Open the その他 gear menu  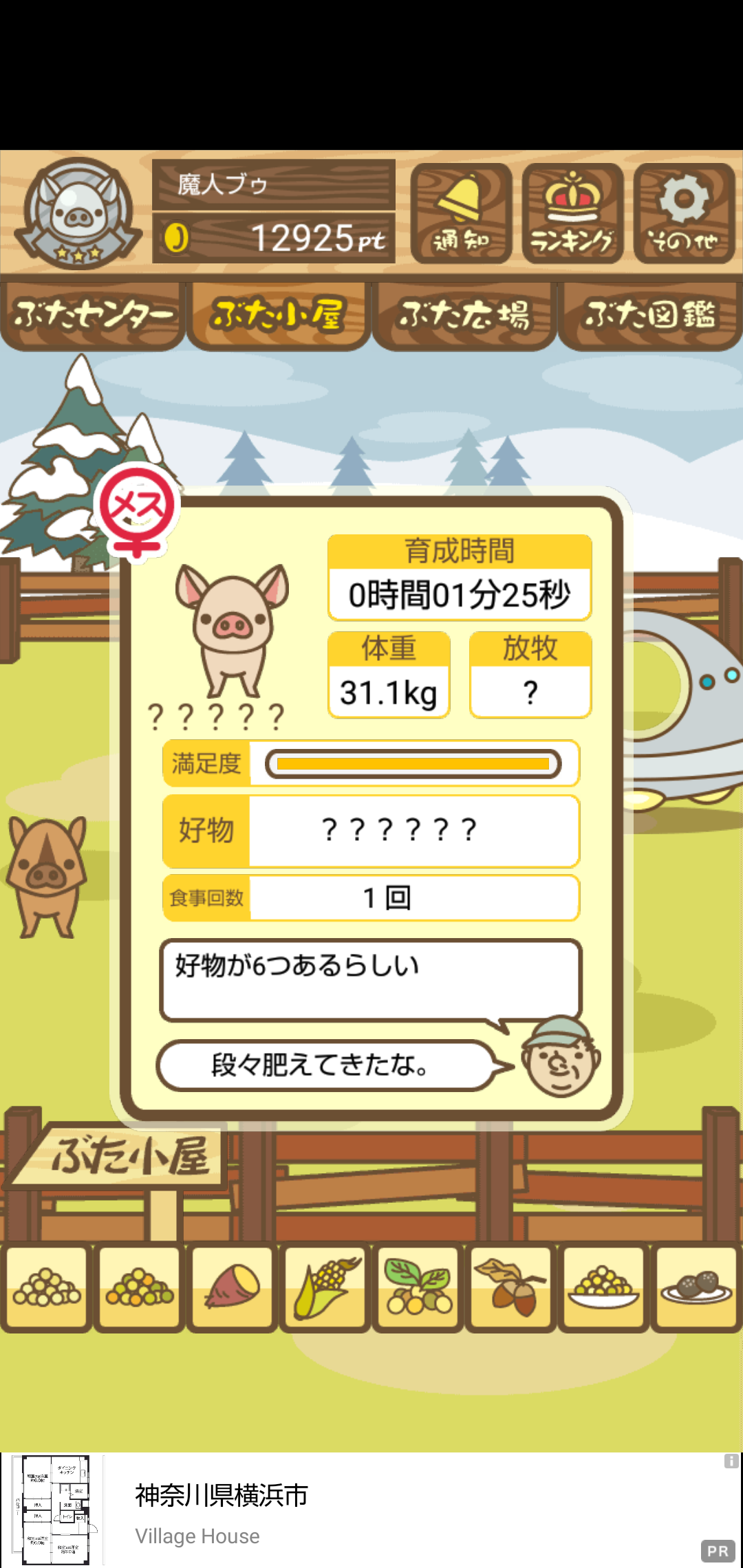pyautogui.click(x=684, y=213)
